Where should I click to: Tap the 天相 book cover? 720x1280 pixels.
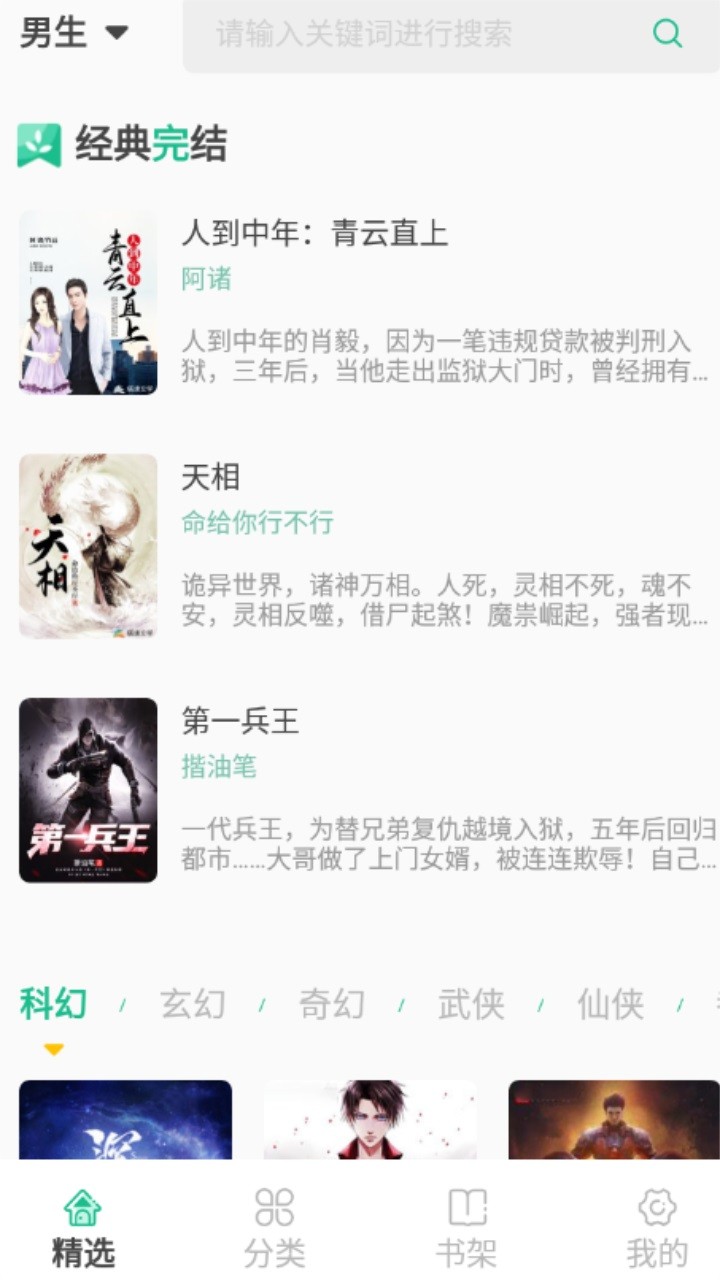pyautogui.click(x=87, y=546)
